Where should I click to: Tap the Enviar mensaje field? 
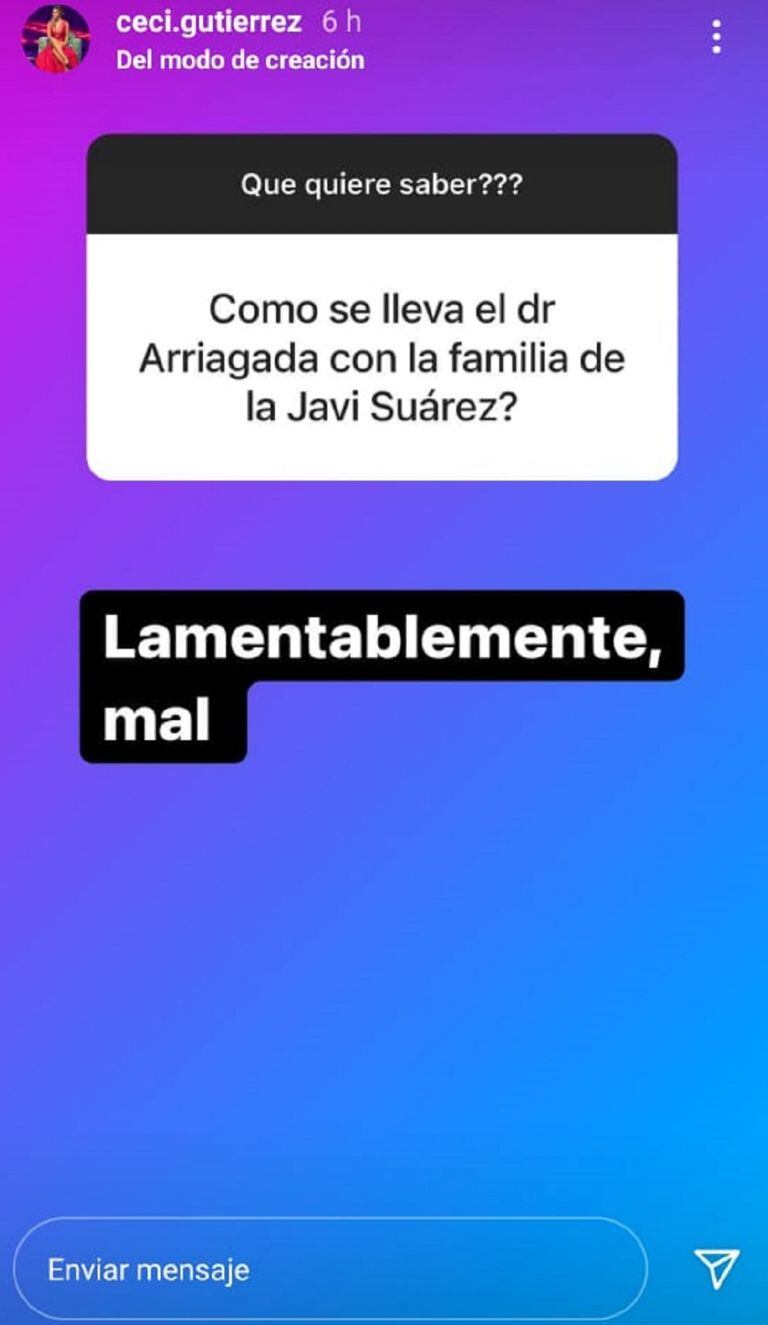coord(330,1270)
